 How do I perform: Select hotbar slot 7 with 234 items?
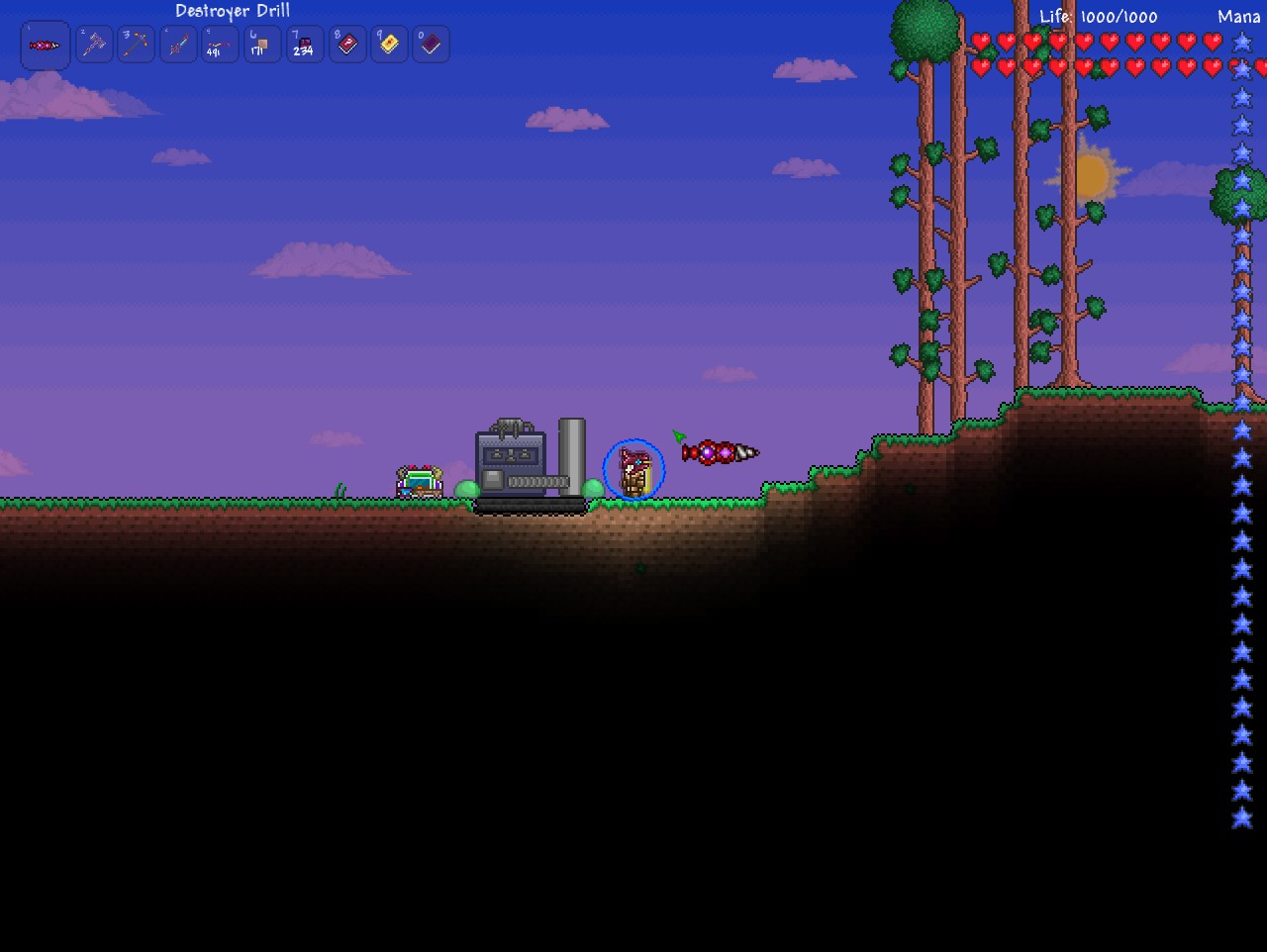coord(305,45)
